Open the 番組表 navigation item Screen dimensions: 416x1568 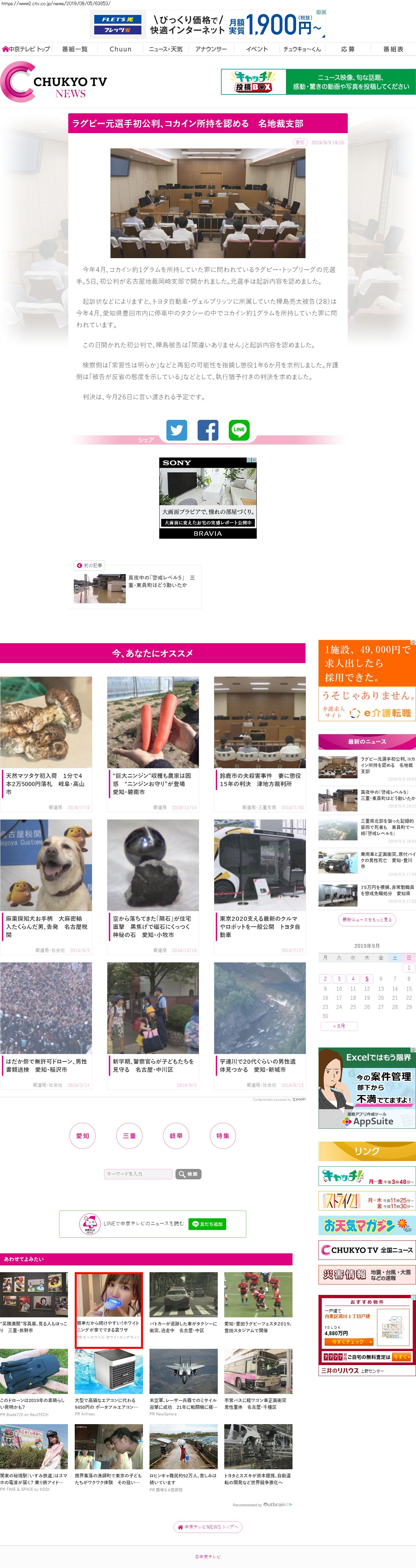(393, 49)
